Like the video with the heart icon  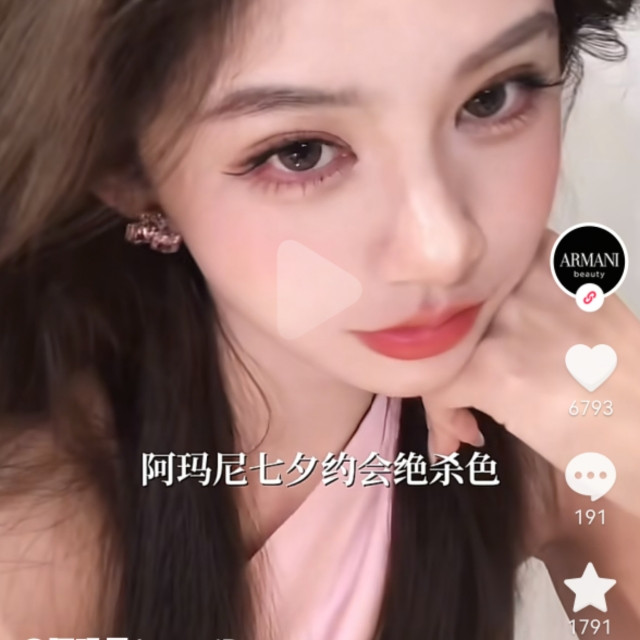tap(590, 367)
